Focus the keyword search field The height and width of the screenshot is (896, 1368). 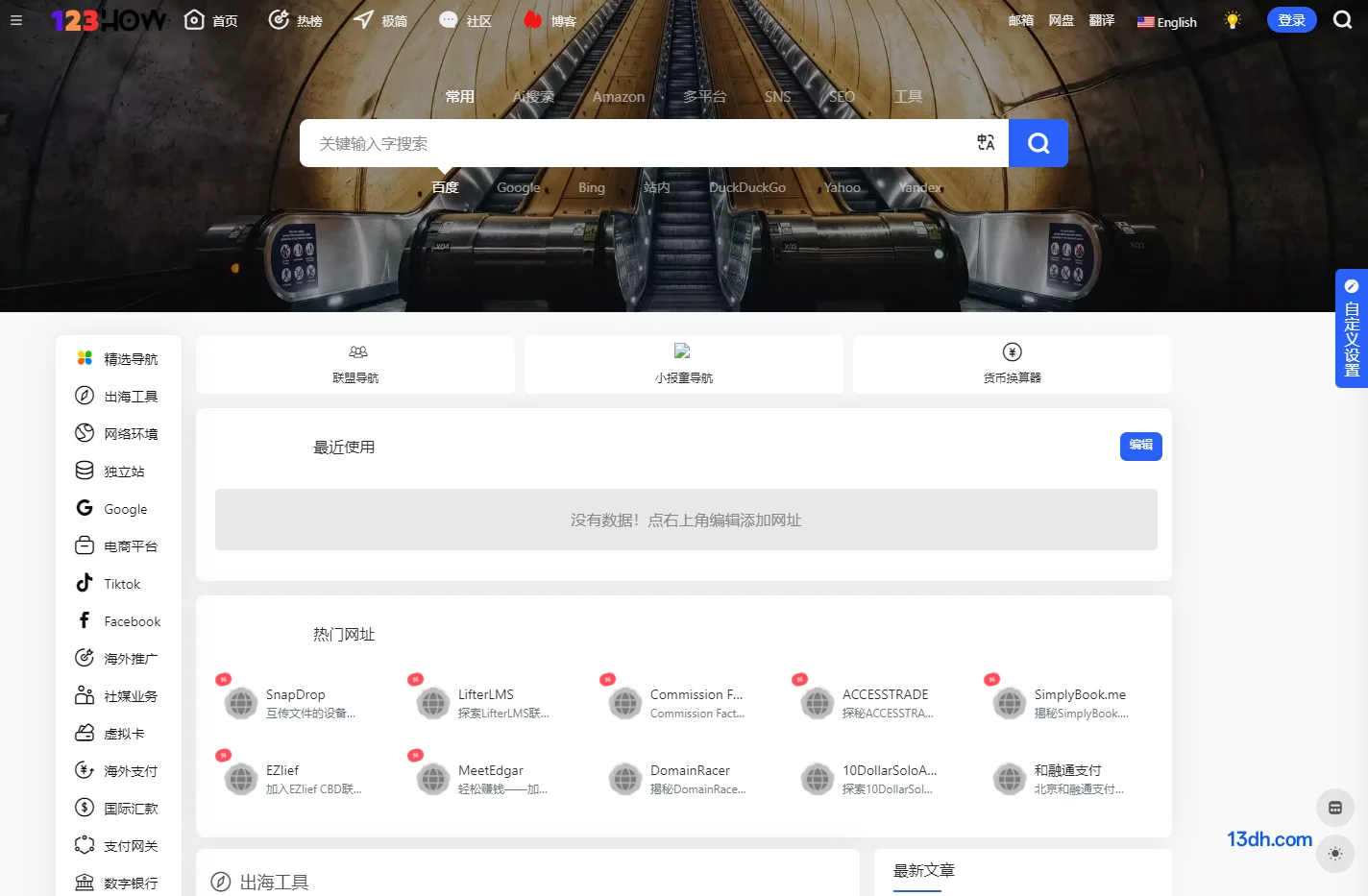click(x=634, y=143)
